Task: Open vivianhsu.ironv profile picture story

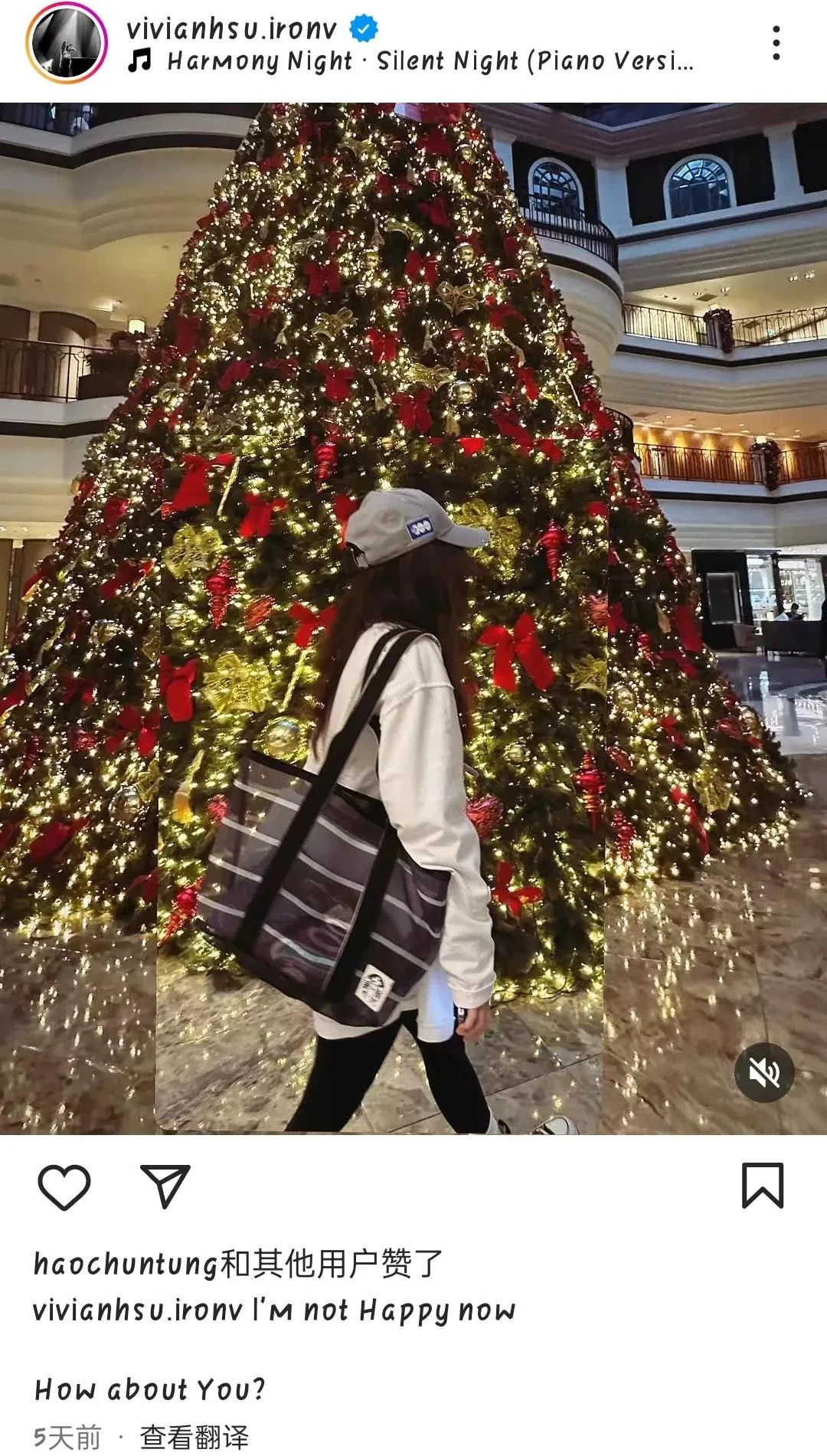Action: 67,43
